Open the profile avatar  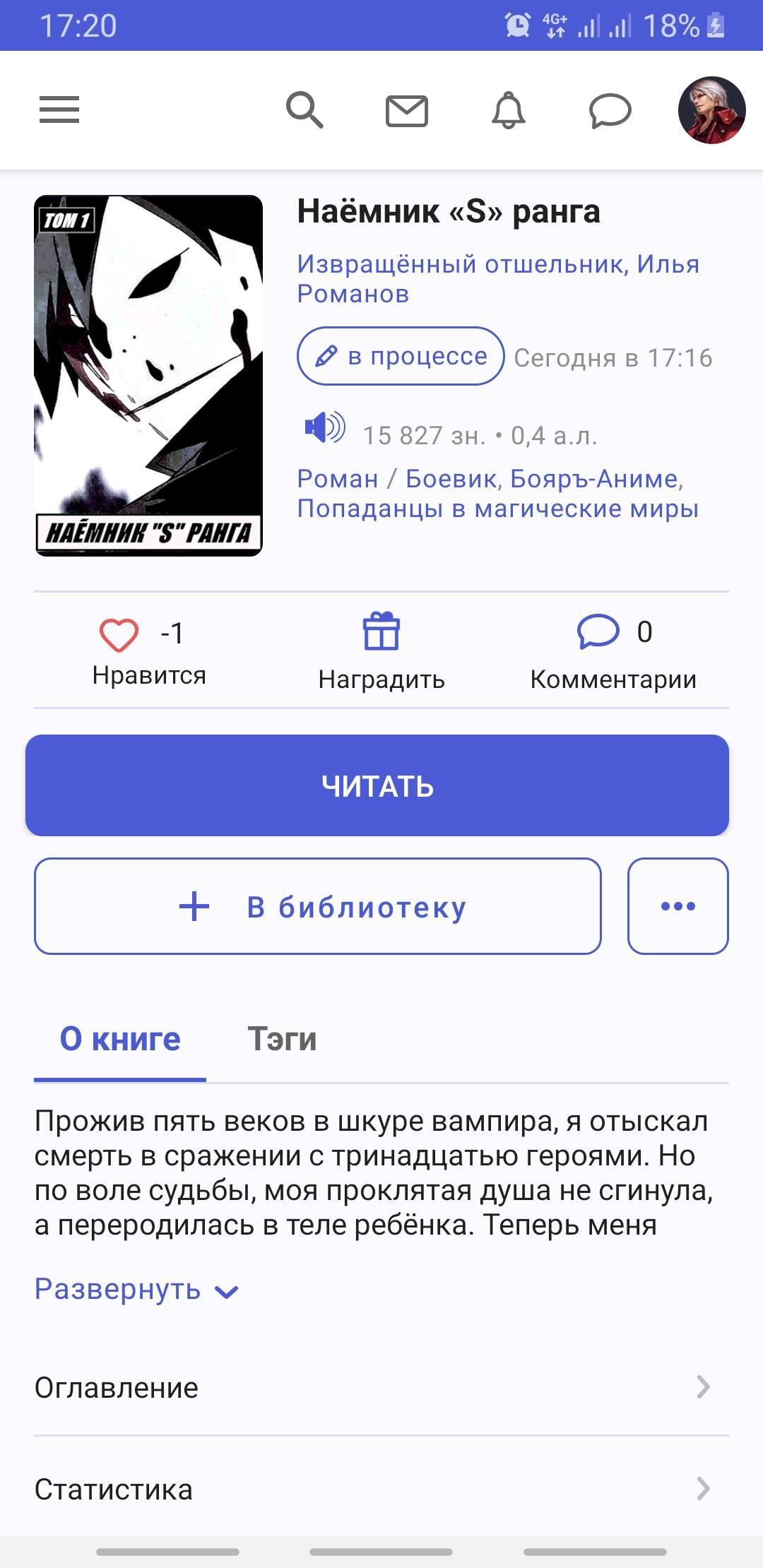click(711, 110)
